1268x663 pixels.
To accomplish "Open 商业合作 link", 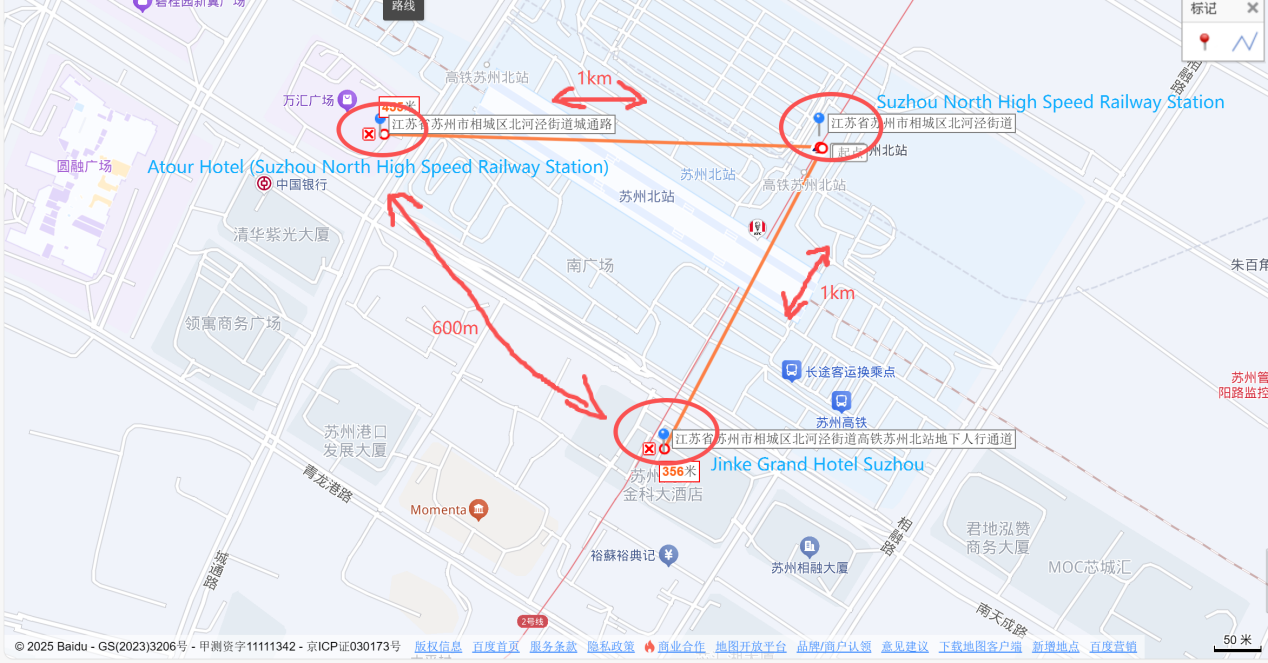I will pos(681,647).
